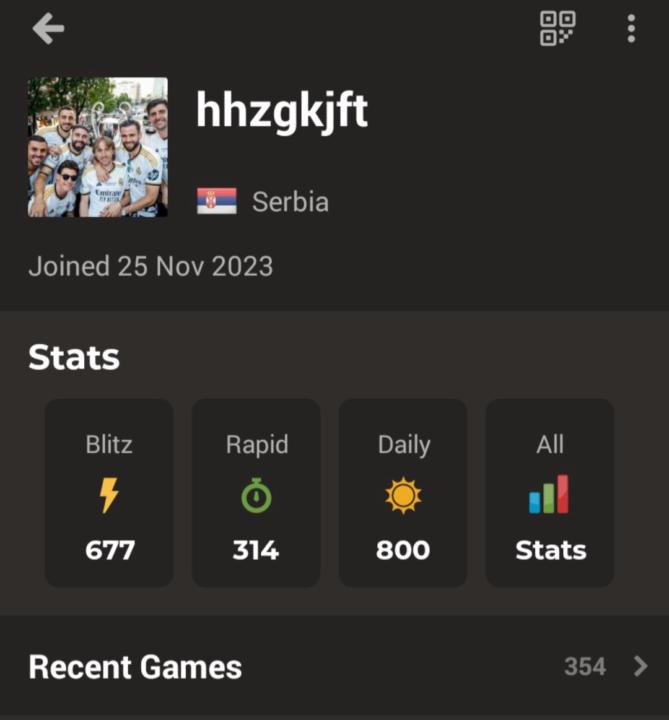669x720 pixels.
Task: Open the QR code scanner icon
Action: click(558, 29)
